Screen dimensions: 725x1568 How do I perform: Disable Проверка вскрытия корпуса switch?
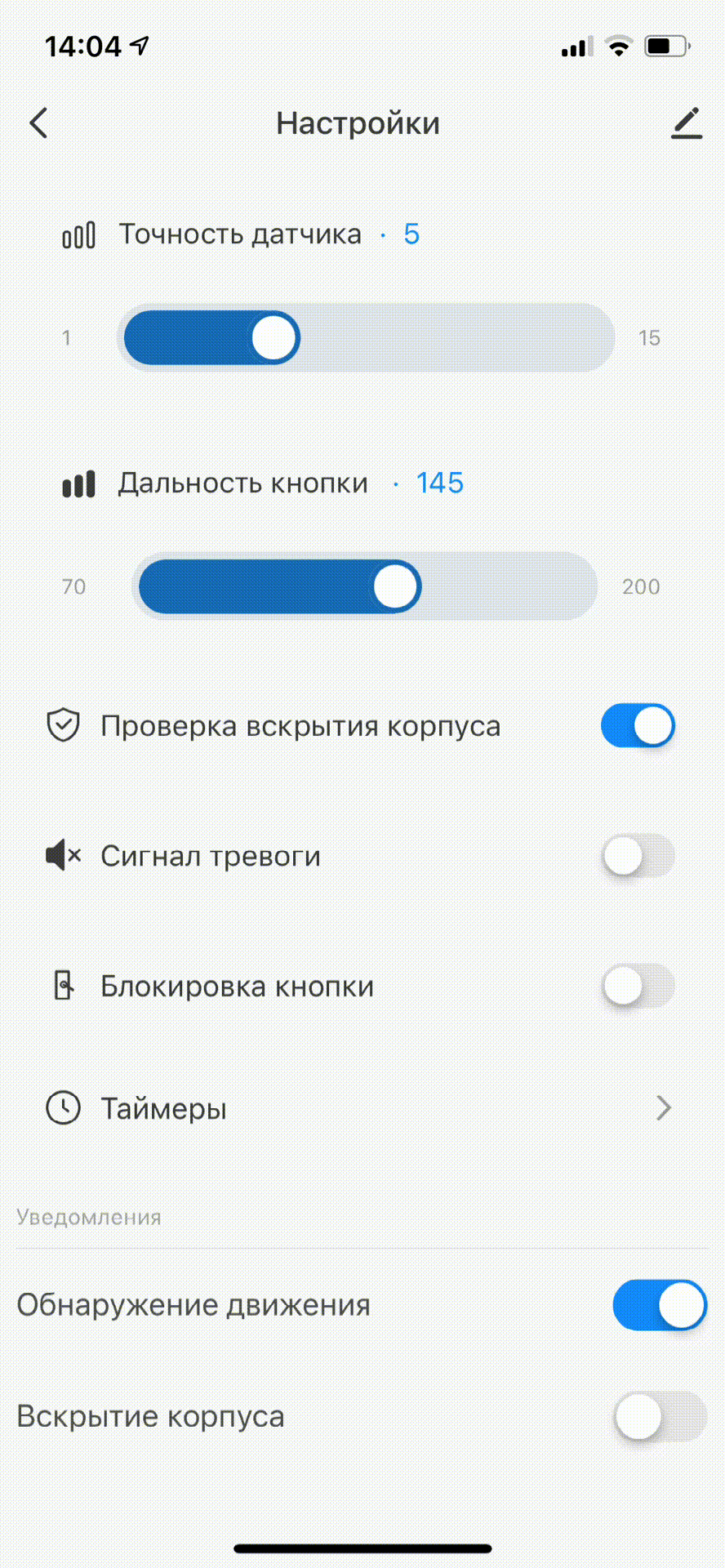tap(638, 726)
